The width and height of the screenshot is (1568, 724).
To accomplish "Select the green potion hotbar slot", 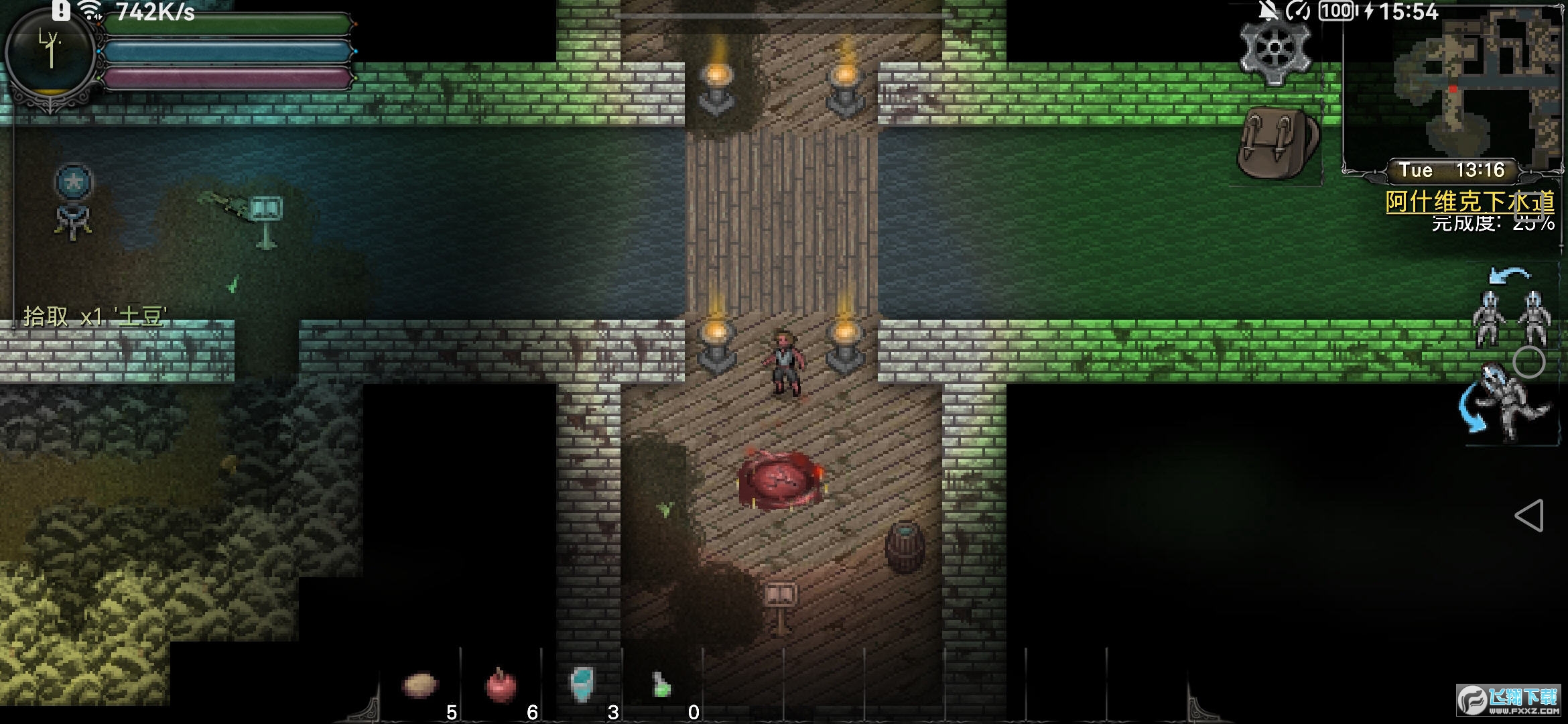I will (x=661, y=685).
